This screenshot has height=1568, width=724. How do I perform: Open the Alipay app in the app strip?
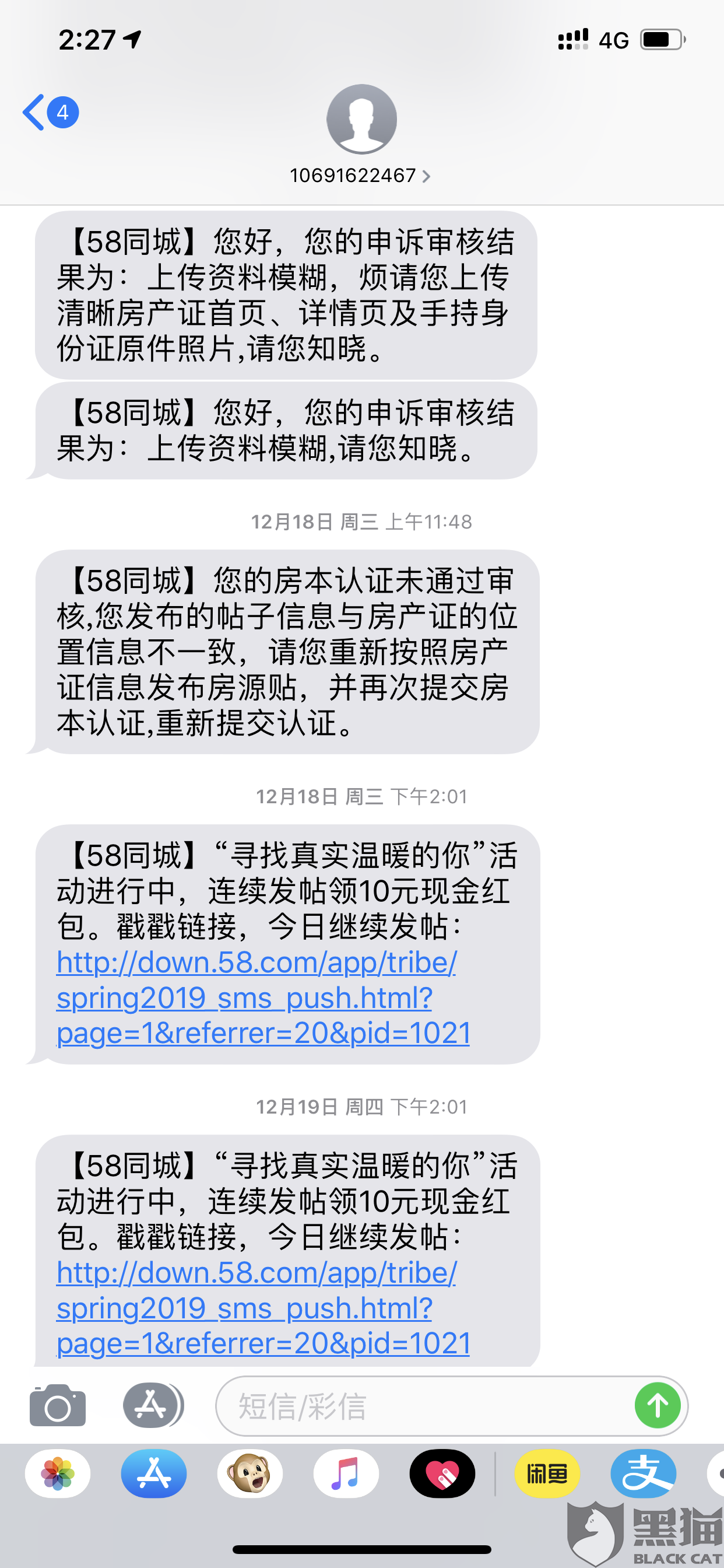pyautogui.click(x=644, y=1473)
